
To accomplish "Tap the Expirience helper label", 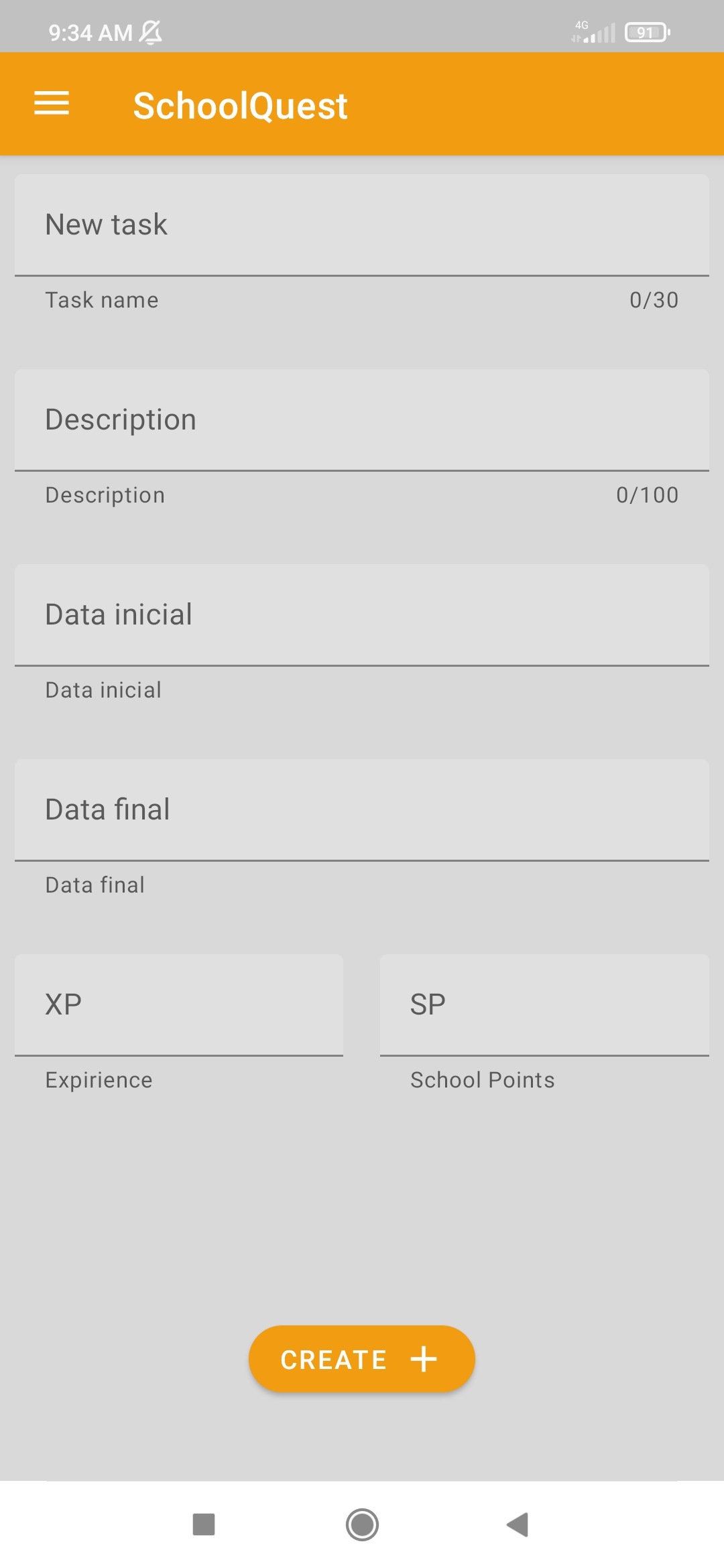I will [x=98, y=1079].
